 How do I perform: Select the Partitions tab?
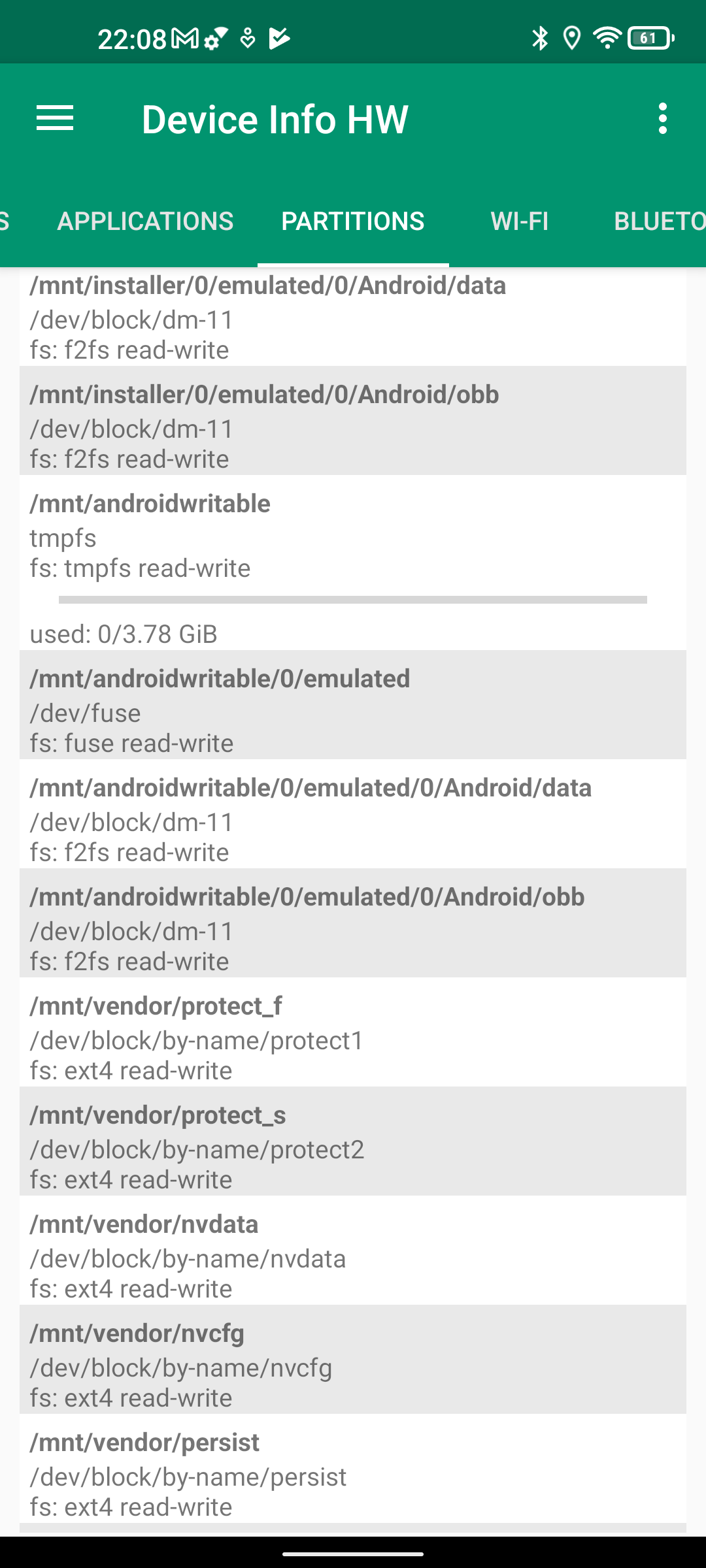[353, 221]
